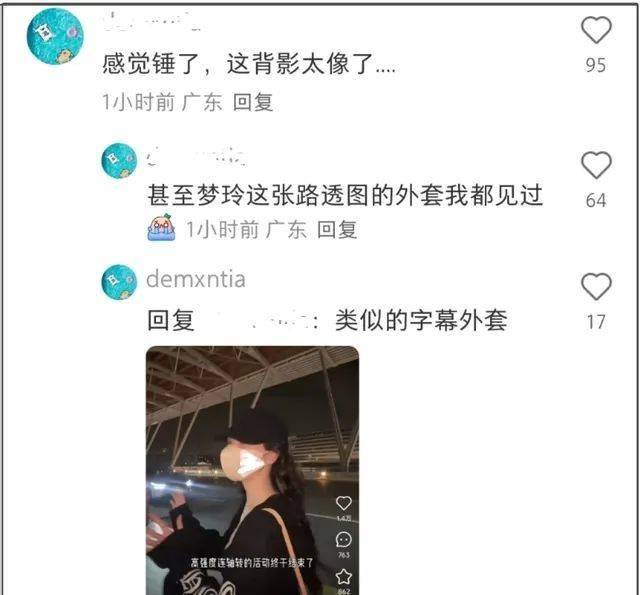Like the comment mentioning 梦玲's 路透图 jacket
Viewport: 640px width, 595px height.
pyautogui.click(x=596, y=165)
